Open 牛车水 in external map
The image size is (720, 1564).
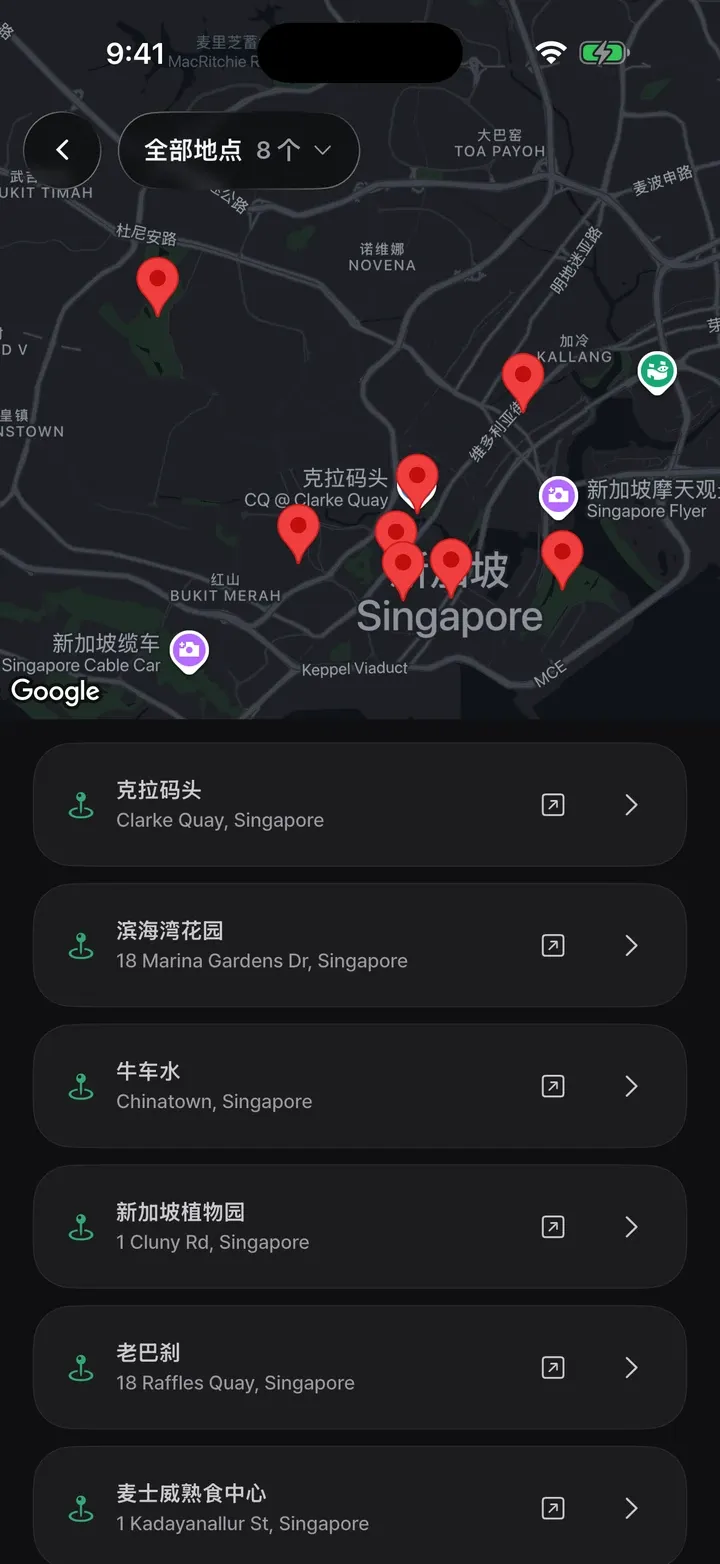[x=553, y=1086]
